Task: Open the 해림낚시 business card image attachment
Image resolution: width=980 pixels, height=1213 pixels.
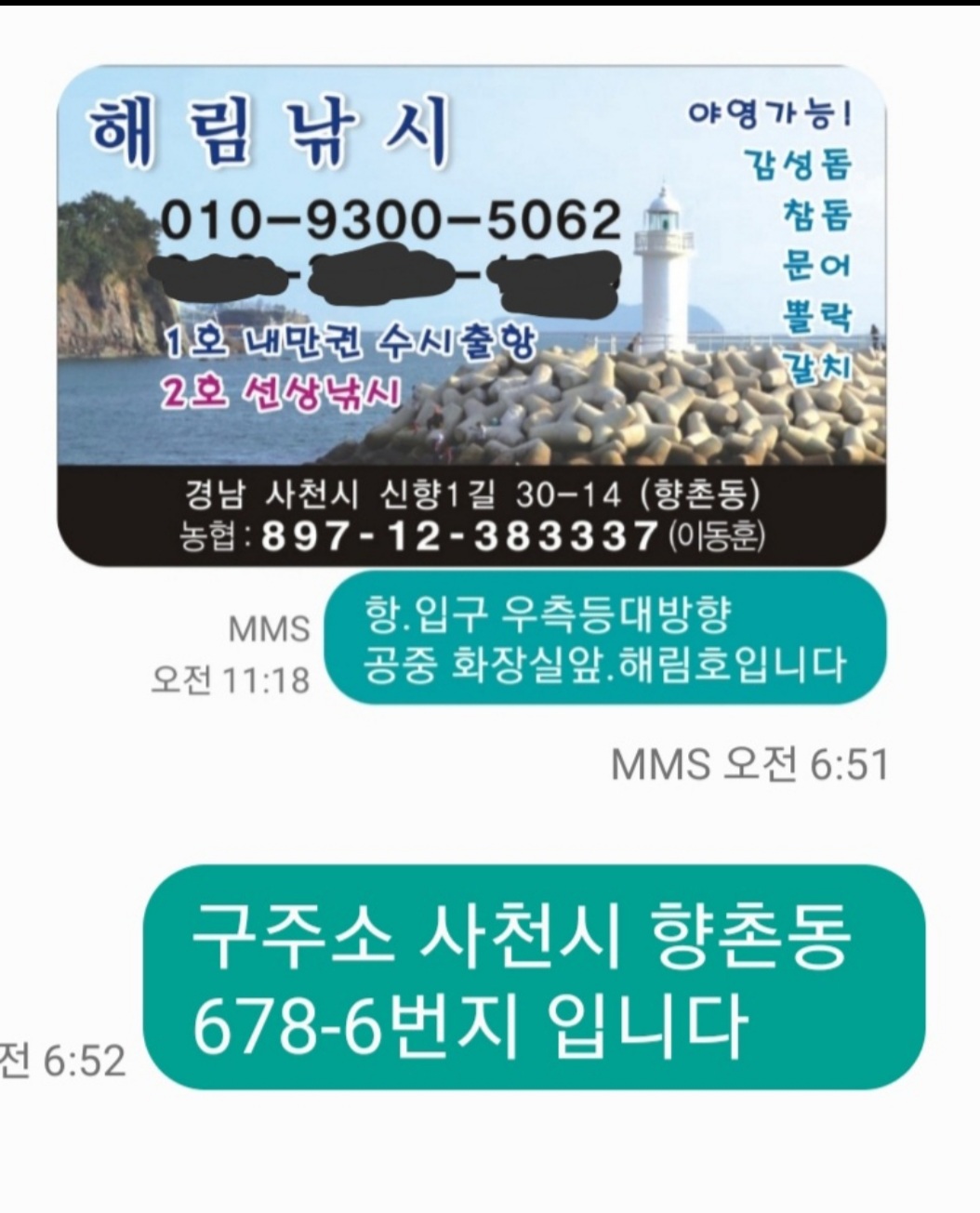Action: point(471,316)
